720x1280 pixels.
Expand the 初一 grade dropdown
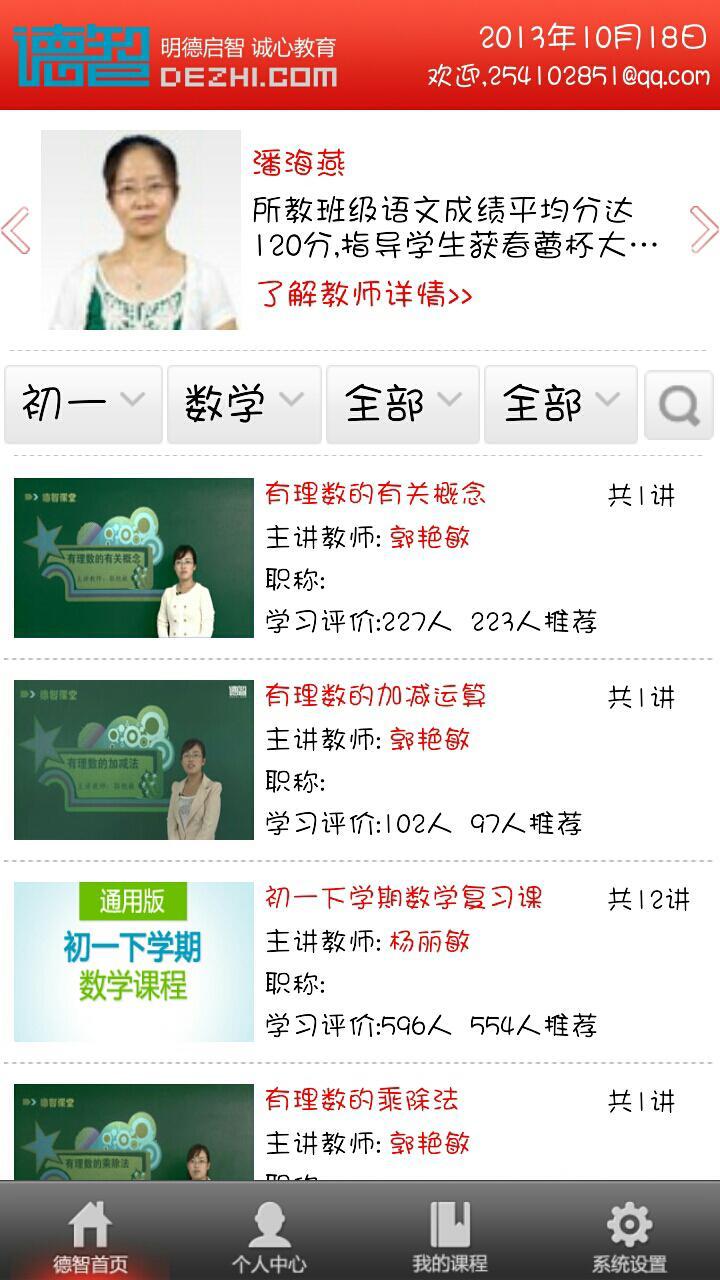click(83, 404)
